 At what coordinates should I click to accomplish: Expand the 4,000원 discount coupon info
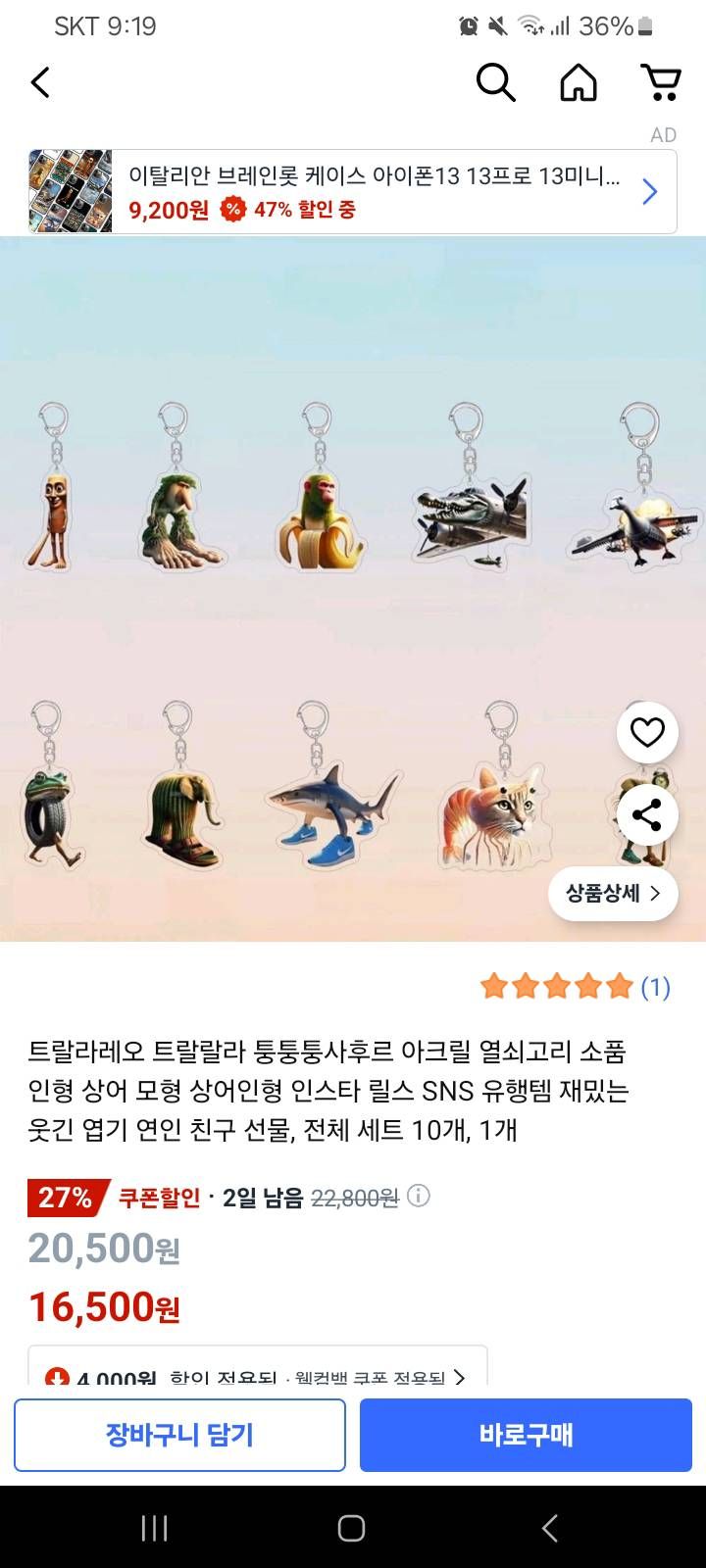(257, 1372)
